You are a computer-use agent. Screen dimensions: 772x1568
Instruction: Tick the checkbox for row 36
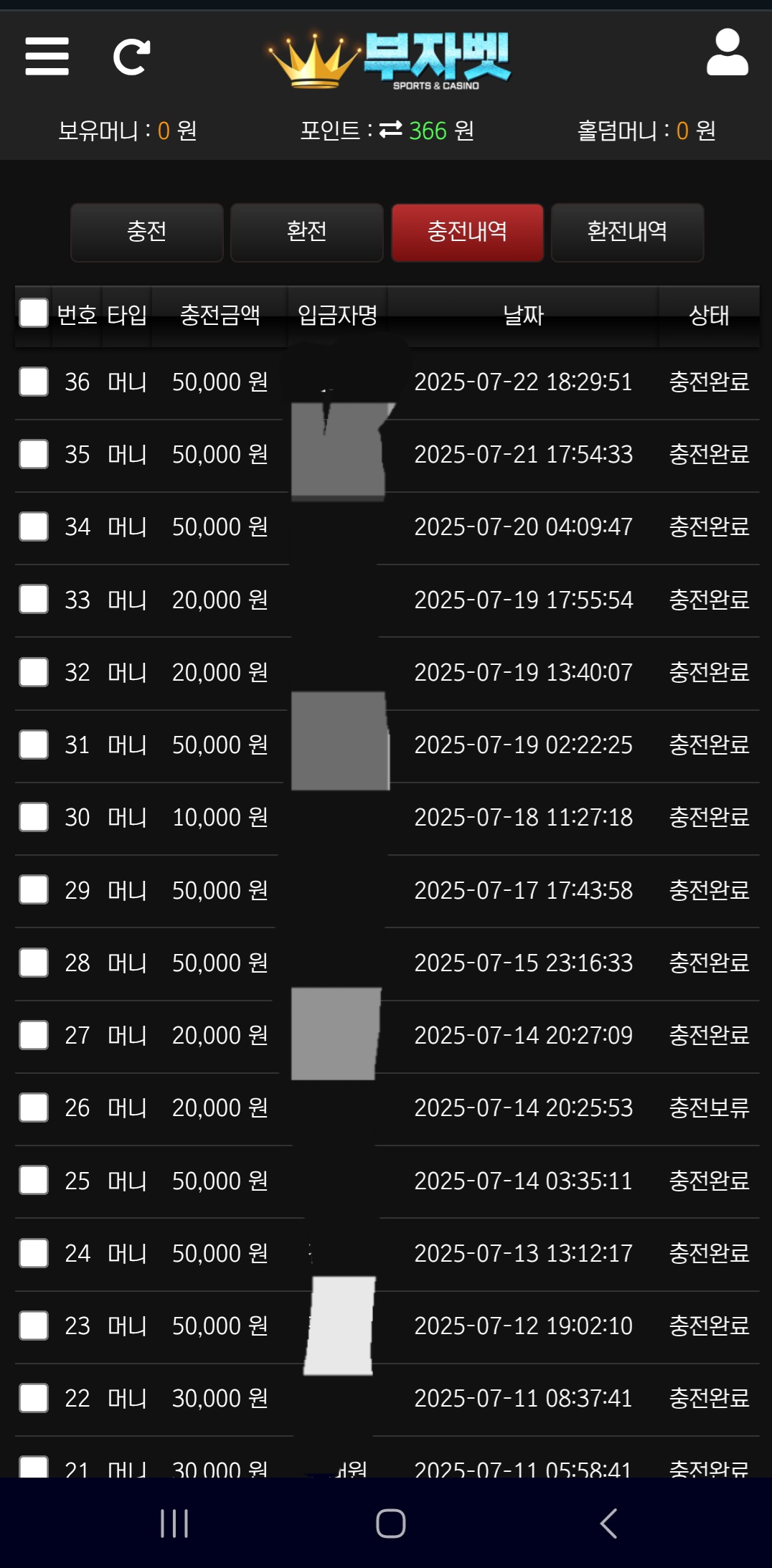pos(34,382)
